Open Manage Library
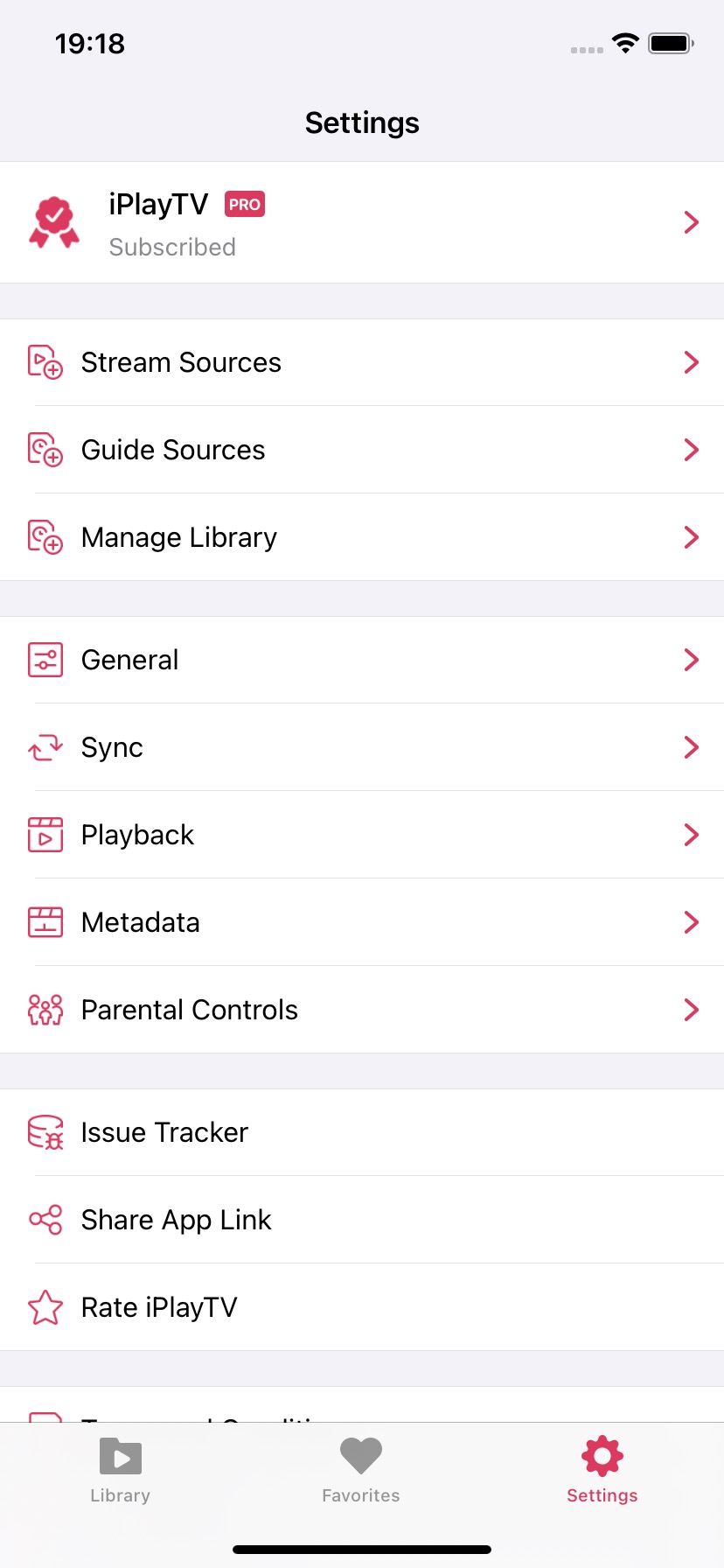 click(x=362, y=537)
